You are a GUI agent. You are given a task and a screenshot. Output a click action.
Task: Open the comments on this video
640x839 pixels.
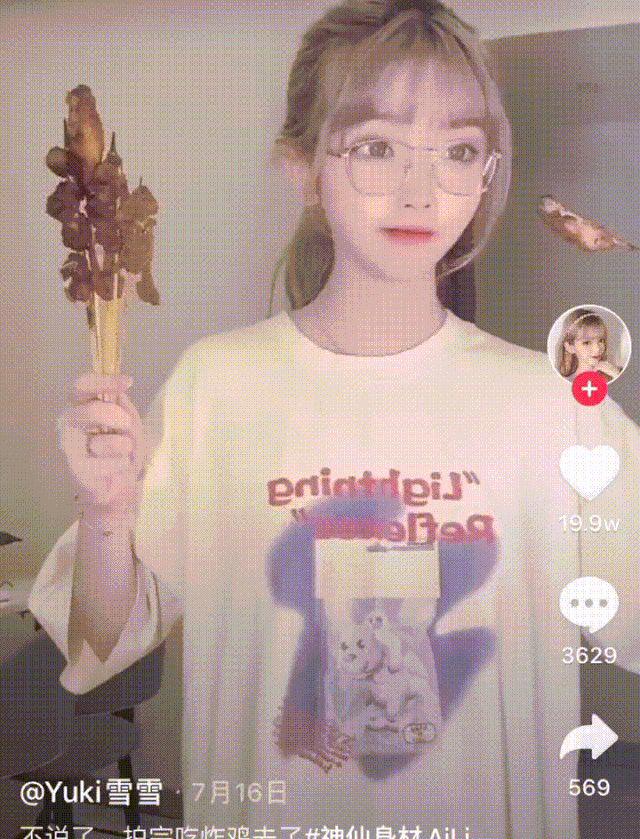click(x=588, y=607)
